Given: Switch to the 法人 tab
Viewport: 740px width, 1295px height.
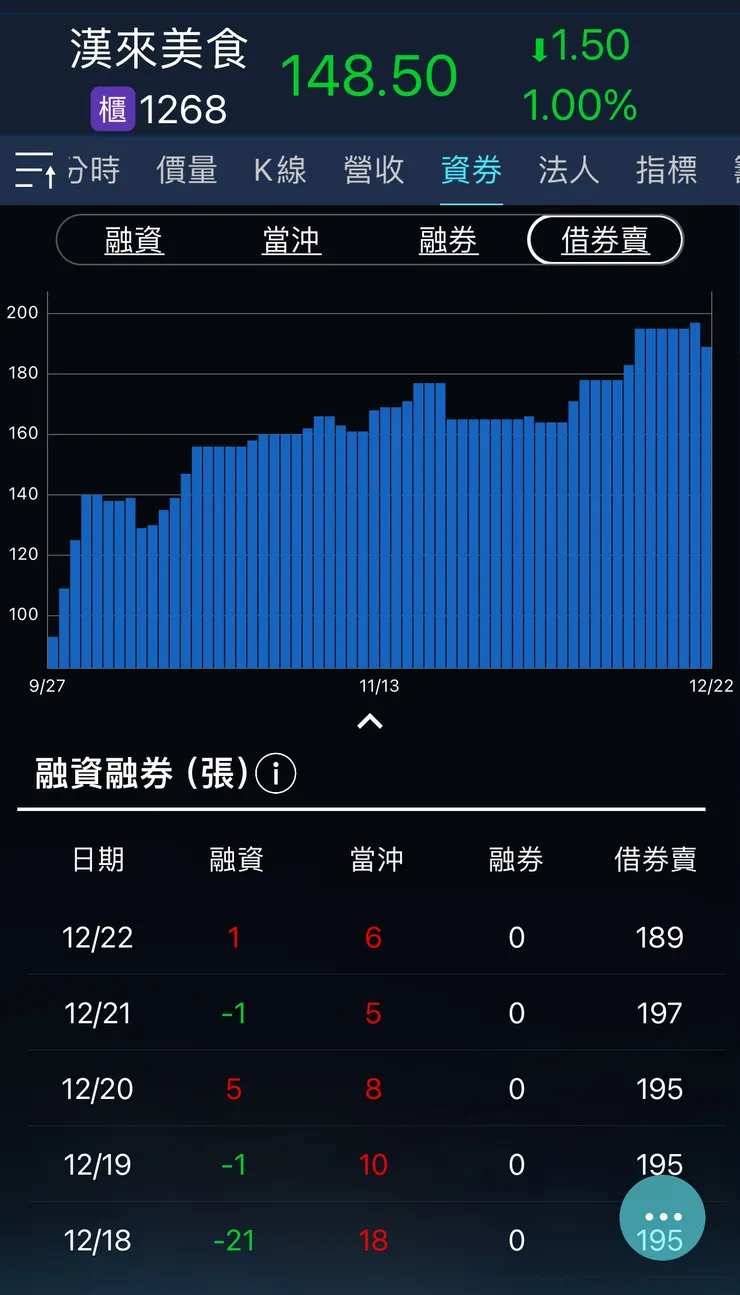Looking at the screenshot, I should pos(567,171).
